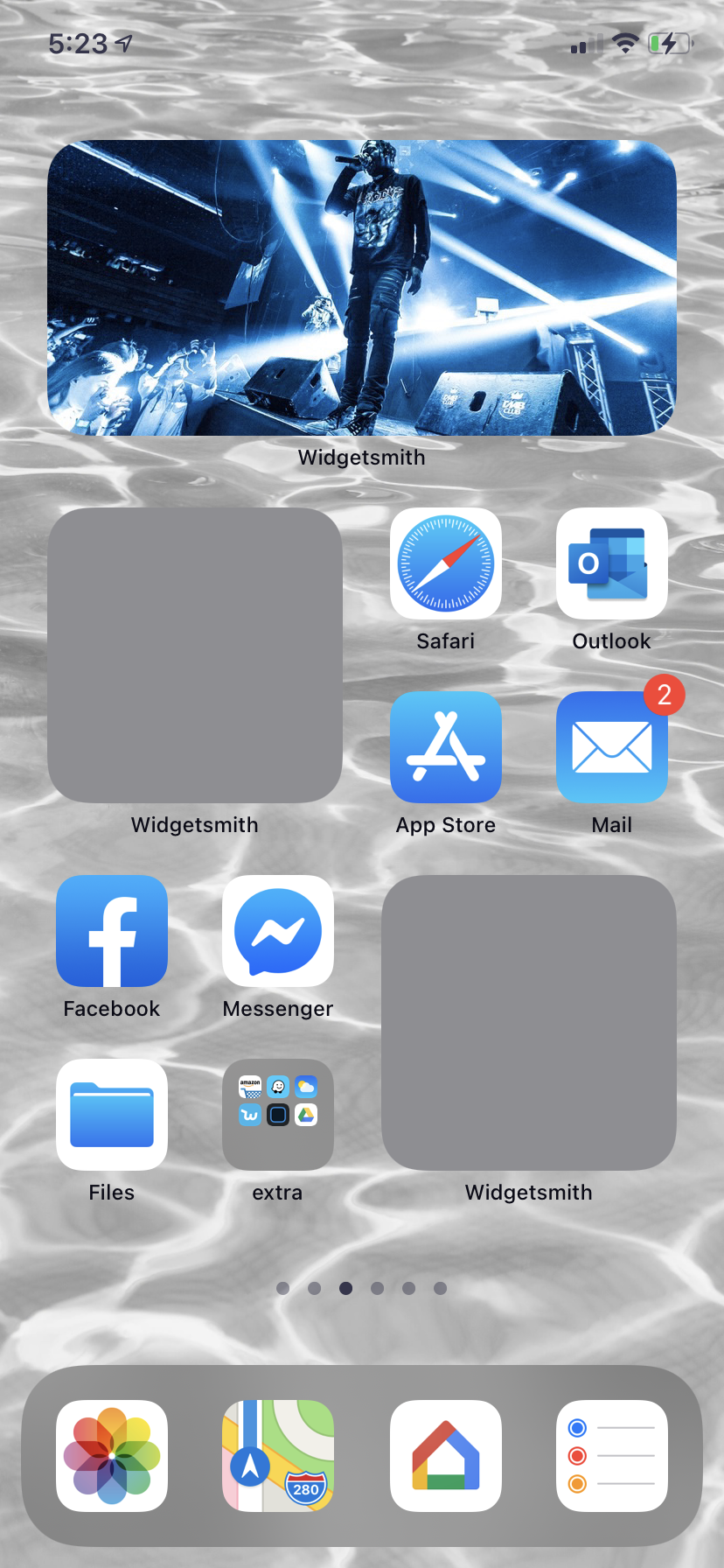
Task: Check Mail with 2 unread messages
Action: [612, 747]
